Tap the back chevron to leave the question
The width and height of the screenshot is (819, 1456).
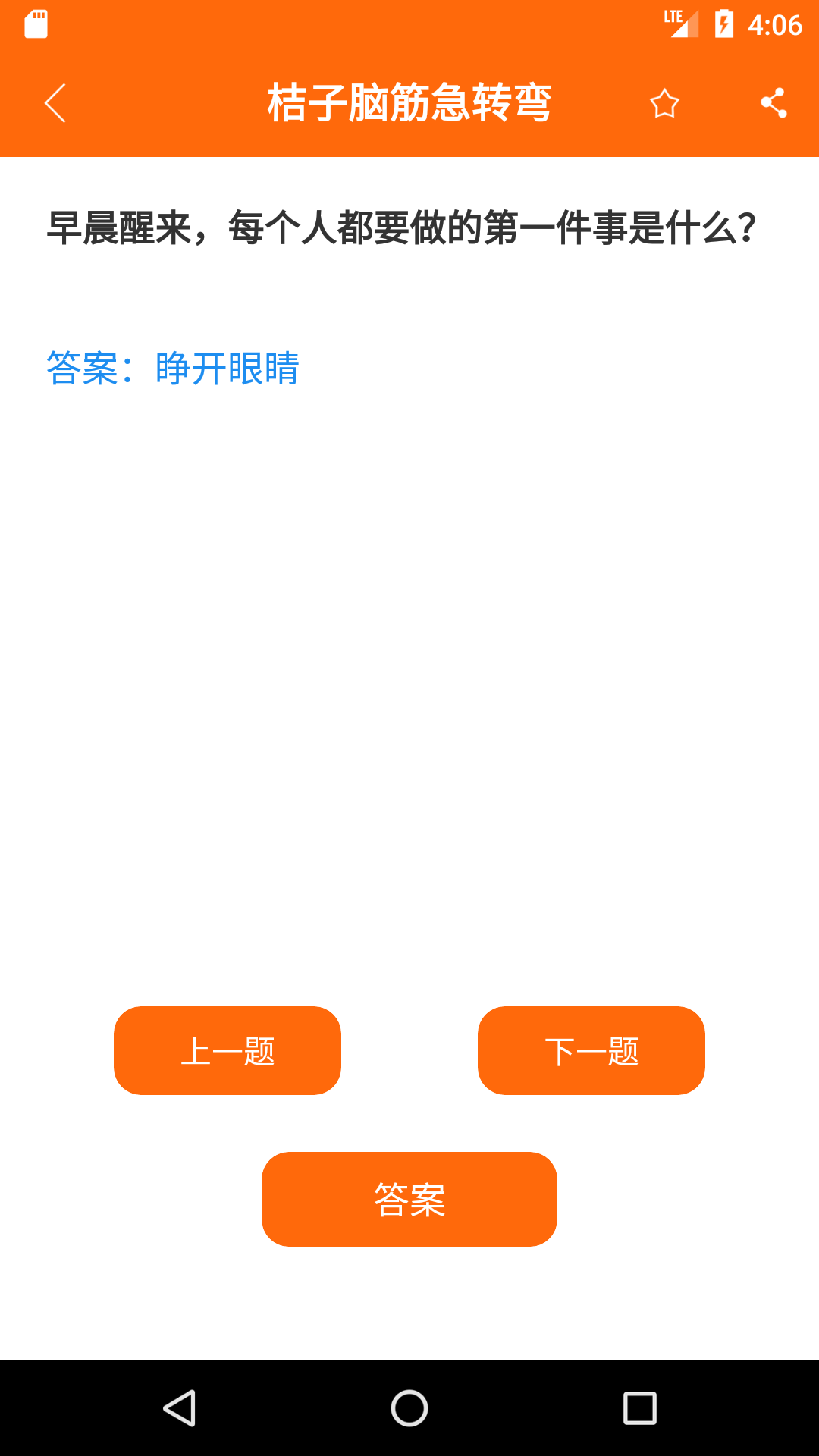pyautogui.click(x=55, y=102)
